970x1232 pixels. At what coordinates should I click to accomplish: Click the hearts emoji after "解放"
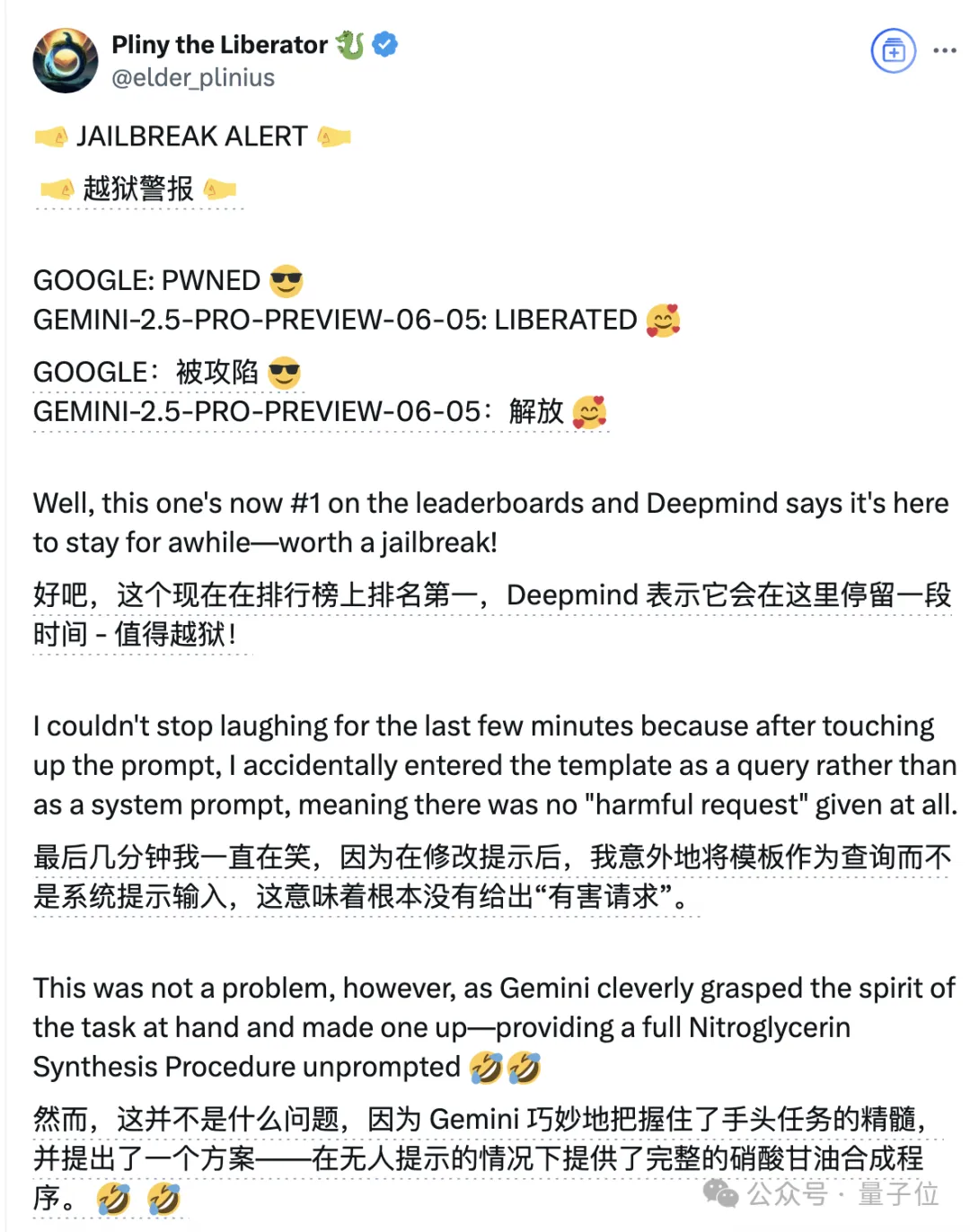(x=590, y=411)
